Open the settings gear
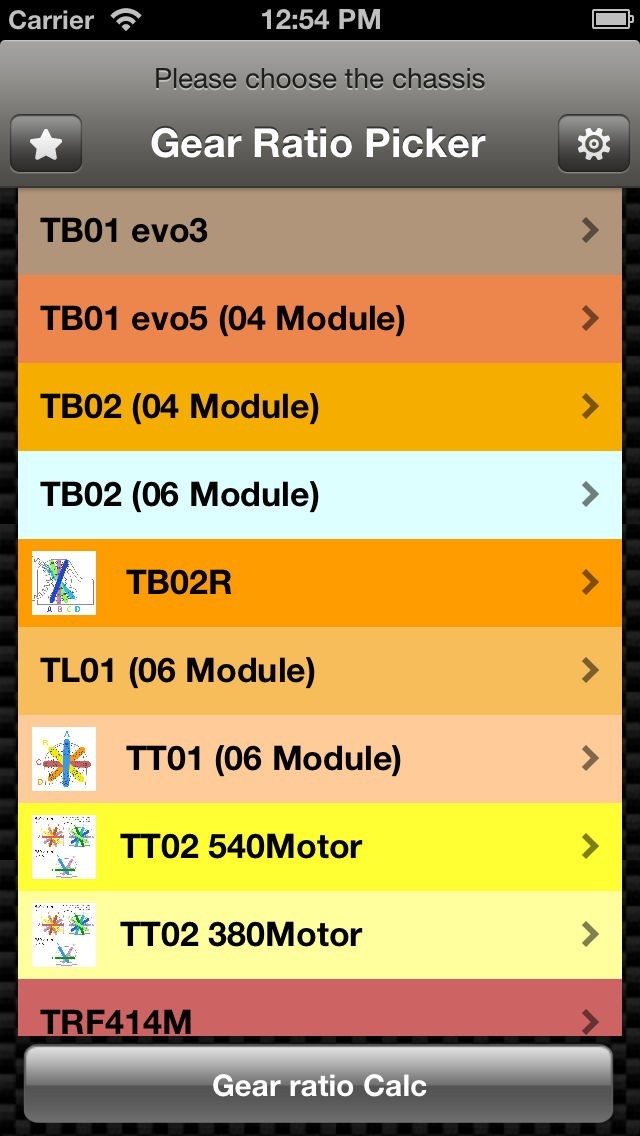Screen dimensions: 640x1136 [593, 145]
